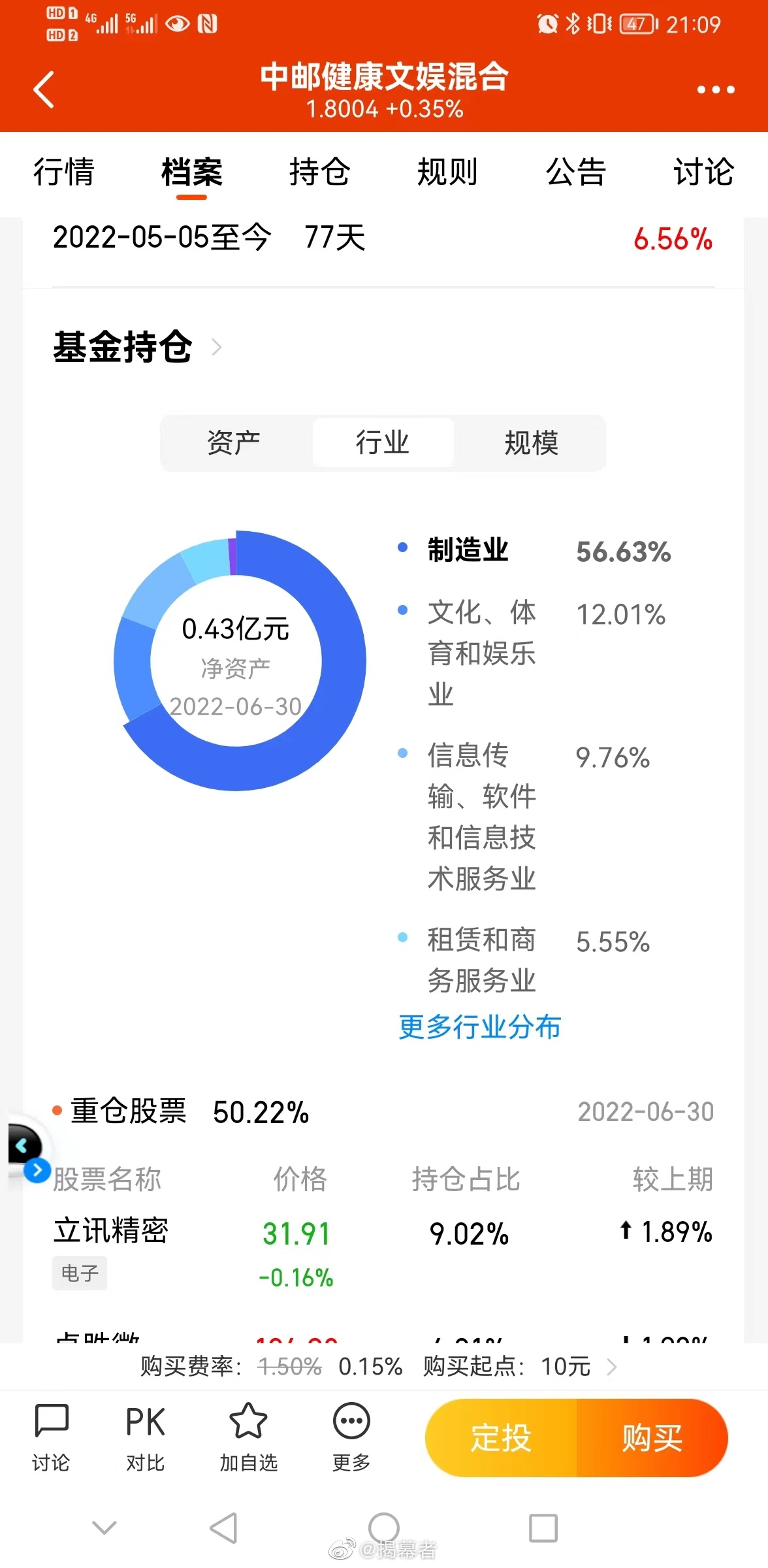Image resolution: width=768 pixels, height=1568 pixels.
Task: Open the 公告 tab
Action: click(576, 172)
